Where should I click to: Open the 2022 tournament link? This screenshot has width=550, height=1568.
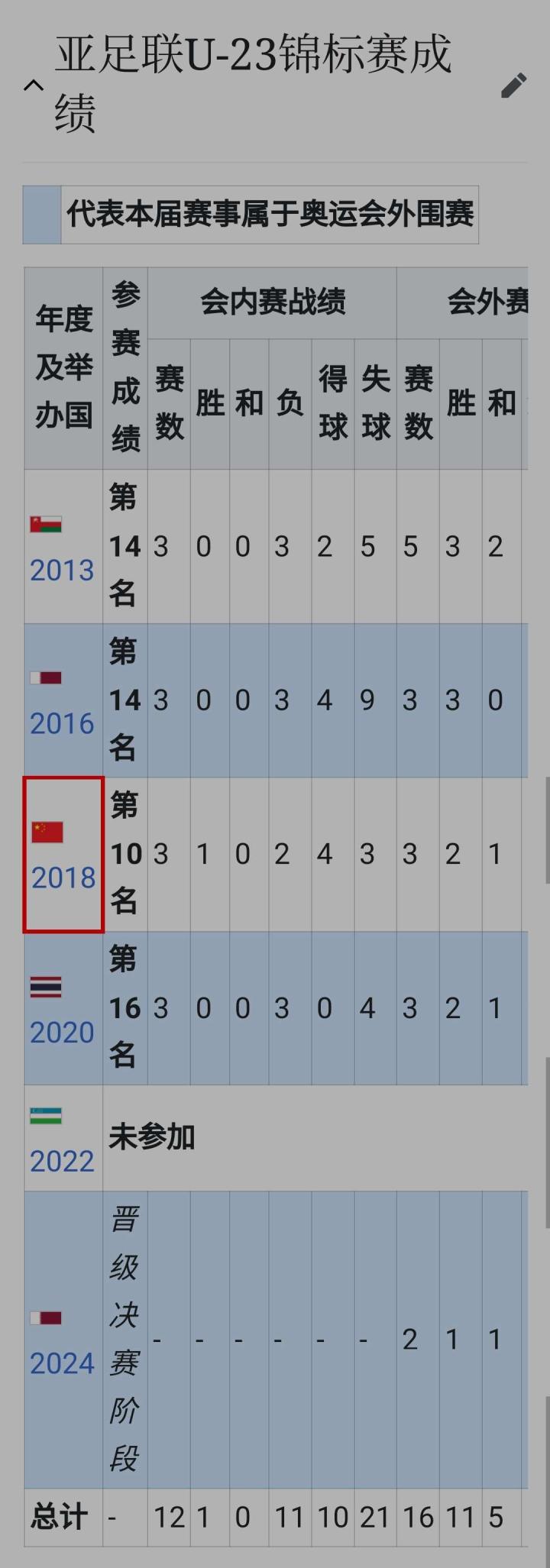pos(62,1161)
